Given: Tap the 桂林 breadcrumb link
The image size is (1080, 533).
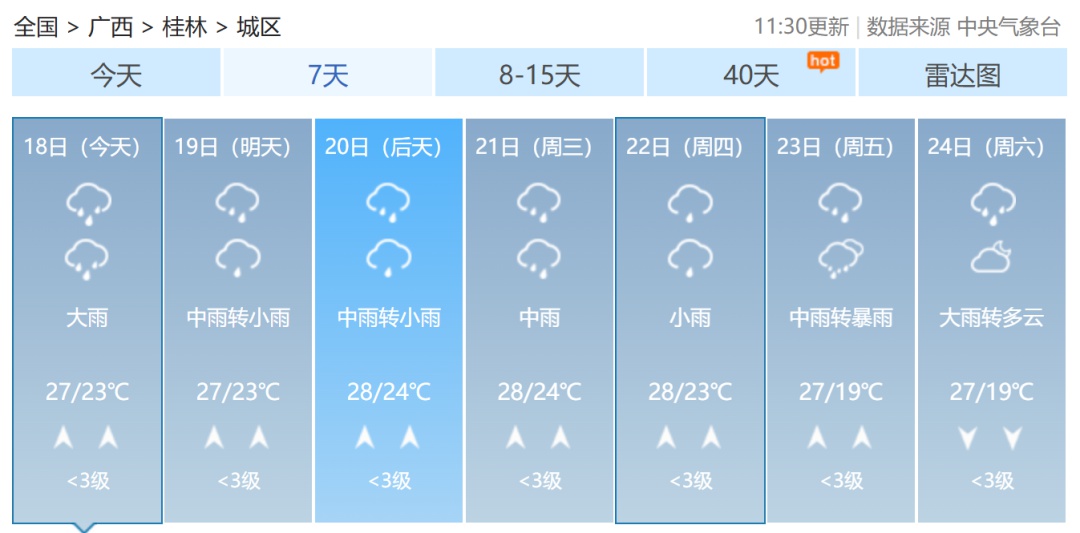Looking at the screenshot, I should click(x=185, y=27).
